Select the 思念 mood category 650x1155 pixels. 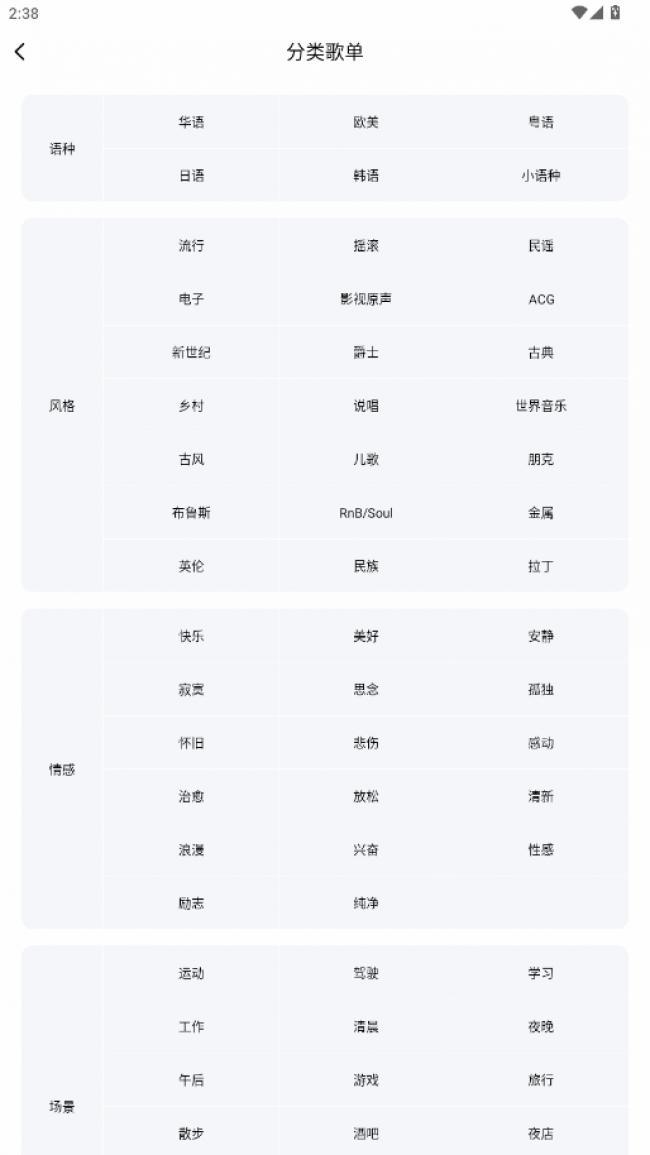point(366,689)
